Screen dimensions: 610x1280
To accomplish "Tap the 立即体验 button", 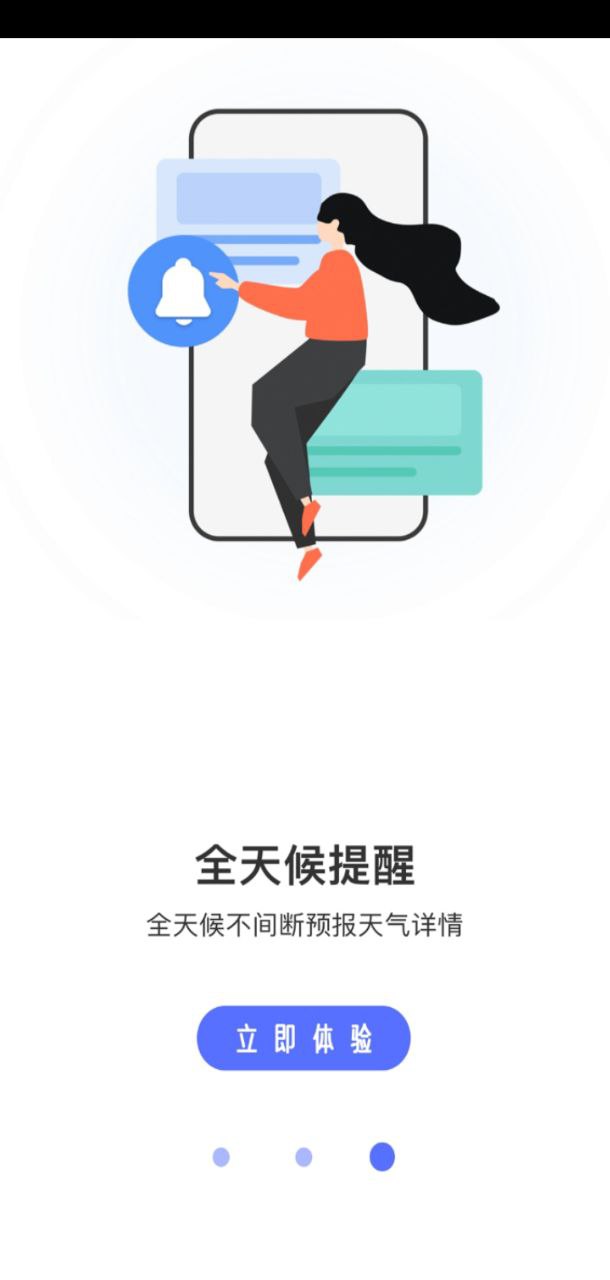I will coord(303,1038).
